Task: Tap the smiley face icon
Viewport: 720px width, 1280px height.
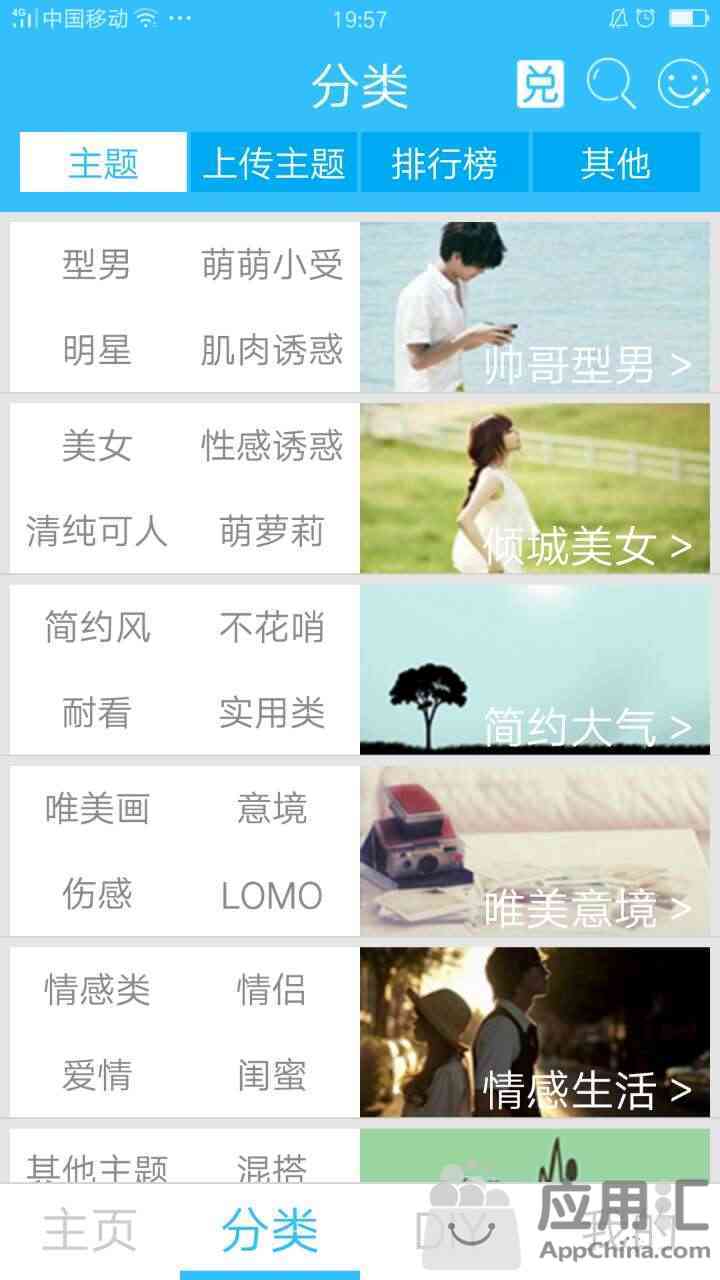Action: tap(683, 84)
